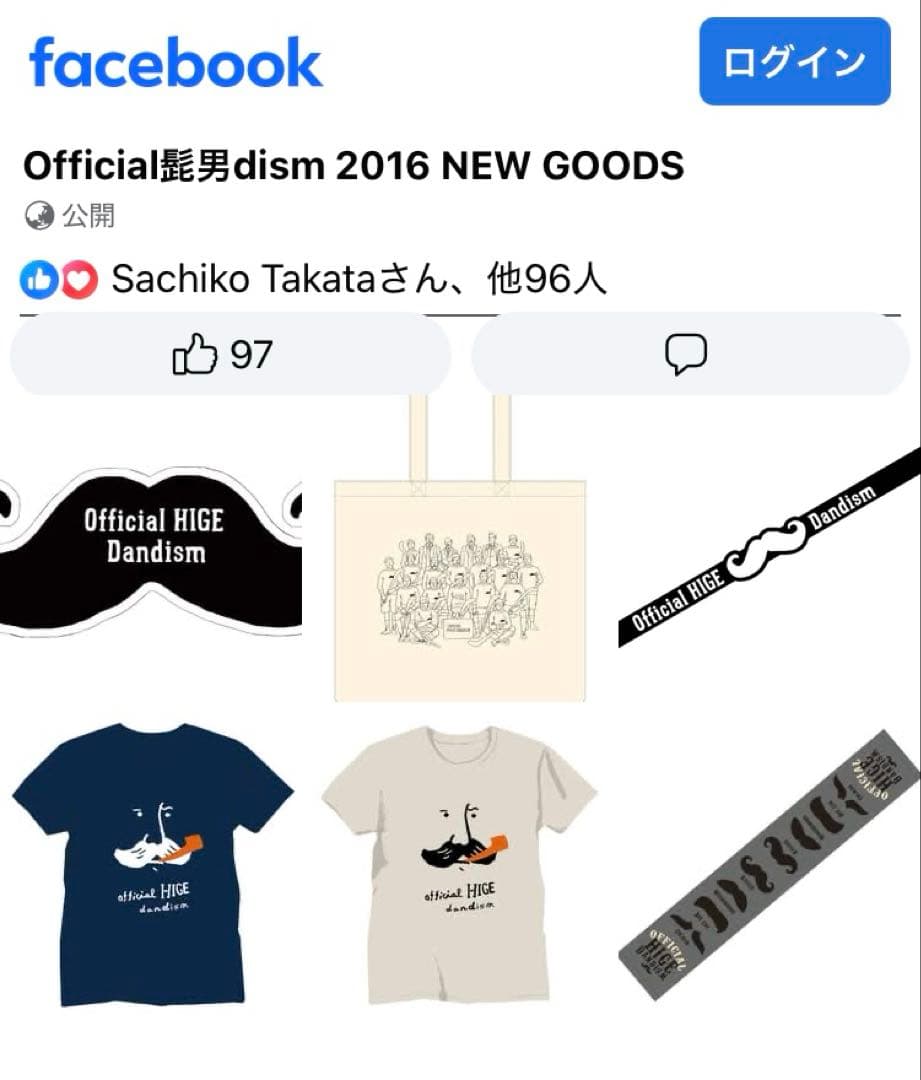Click the post title Official髭男dism 2016 NEW GOODS
Image resolution: width=921 pixels, height=1080 pixels.
(355, 167)
